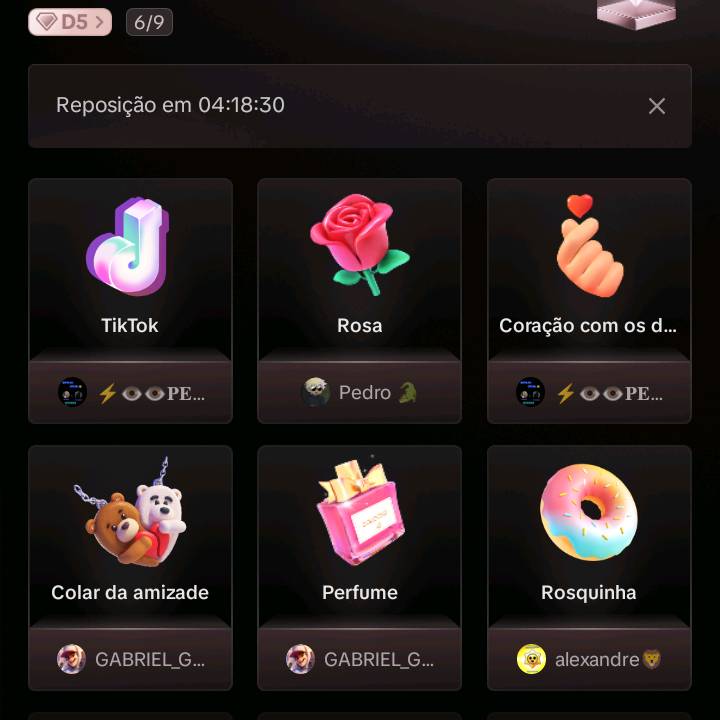Pick the Rosquinha gift from alexandre
The height and width of the screenshot is (720, 720).
click(x=589, y=537)
